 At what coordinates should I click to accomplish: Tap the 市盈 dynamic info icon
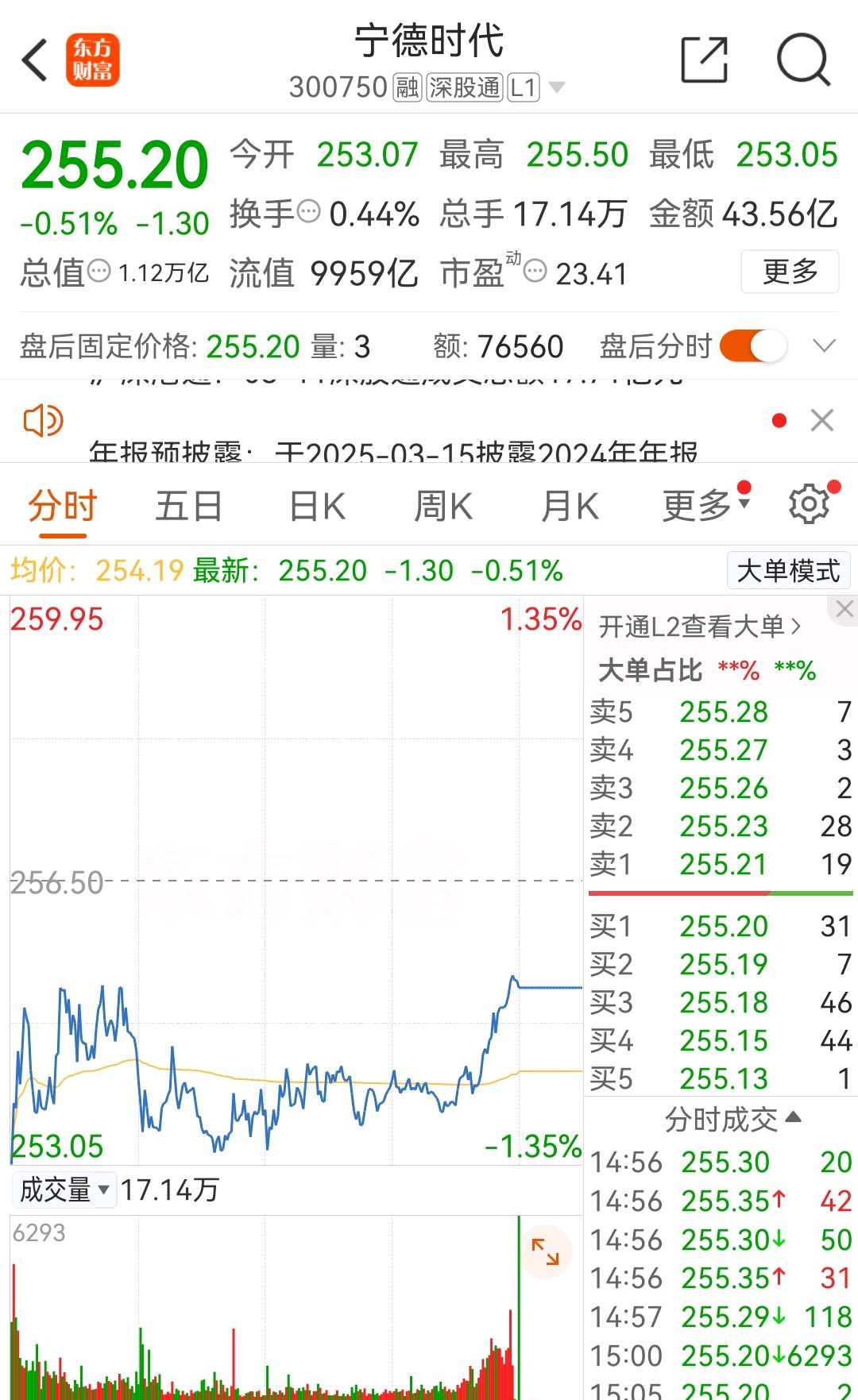[x=537, y=272]
